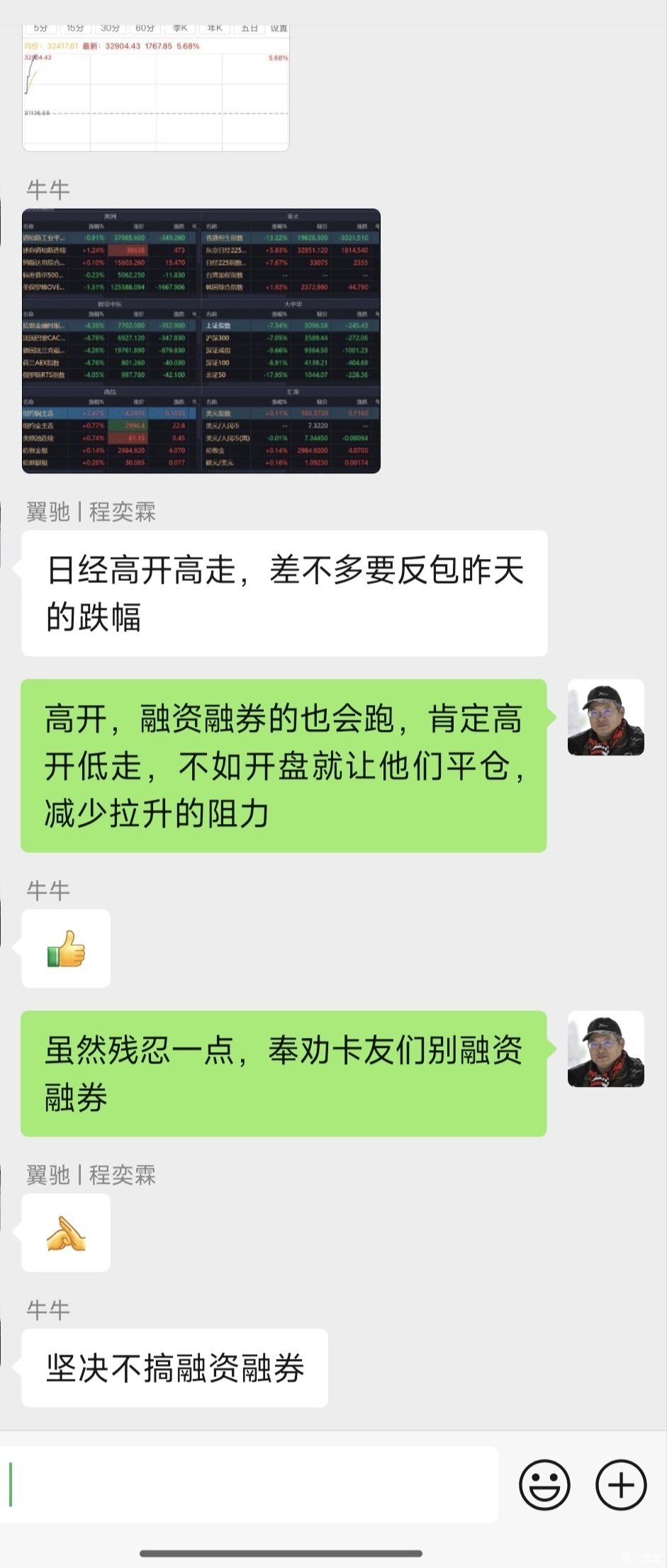Open the market indices image from 牛牛
This screenshot has width=667, height=1568.
pos(201,341)
